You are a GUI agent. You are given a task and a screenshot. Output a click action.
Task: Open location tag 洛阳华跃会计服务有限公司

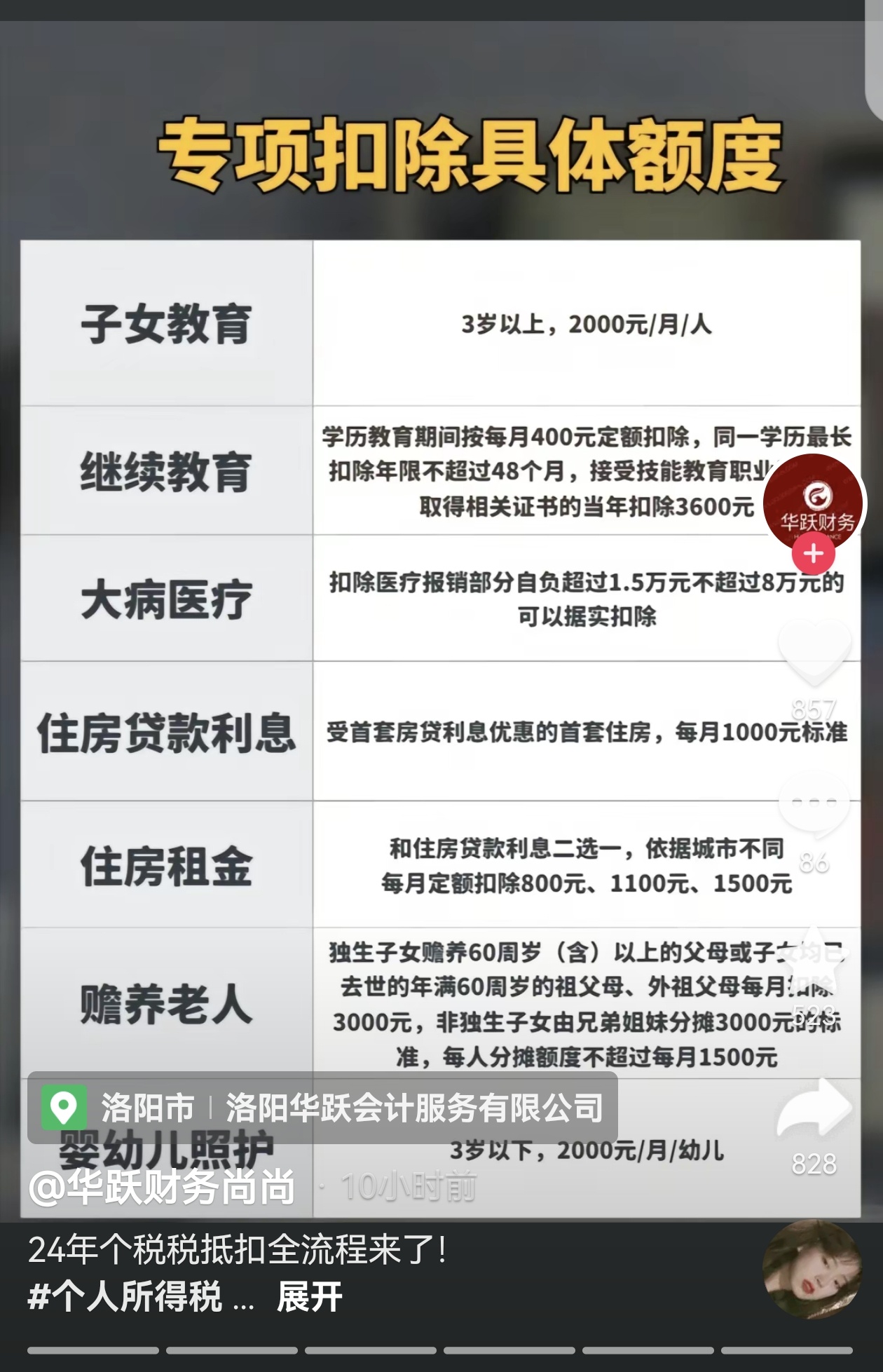coord(413,1108)
